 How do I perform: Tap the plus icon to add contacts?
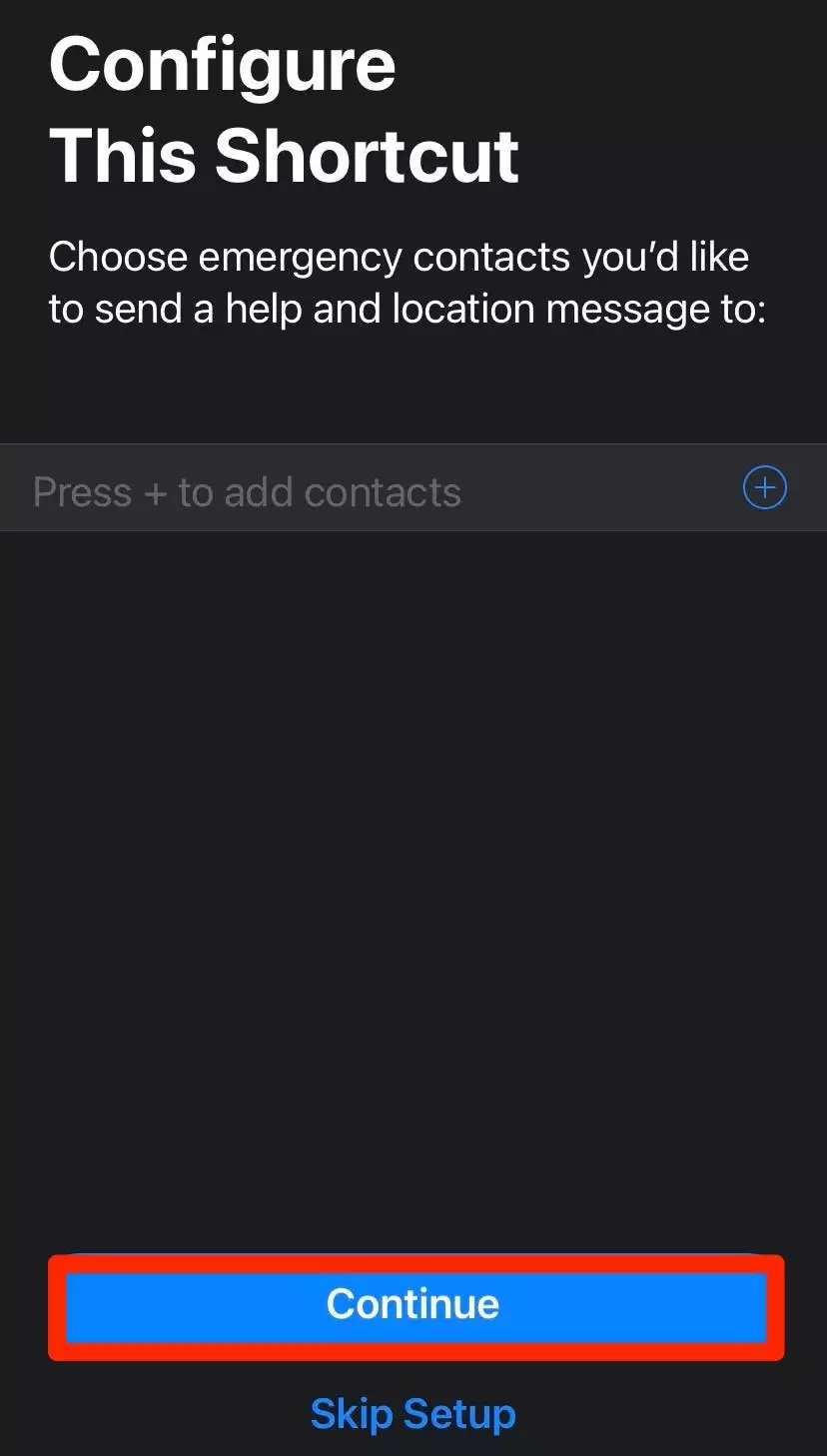pos(765,488)
